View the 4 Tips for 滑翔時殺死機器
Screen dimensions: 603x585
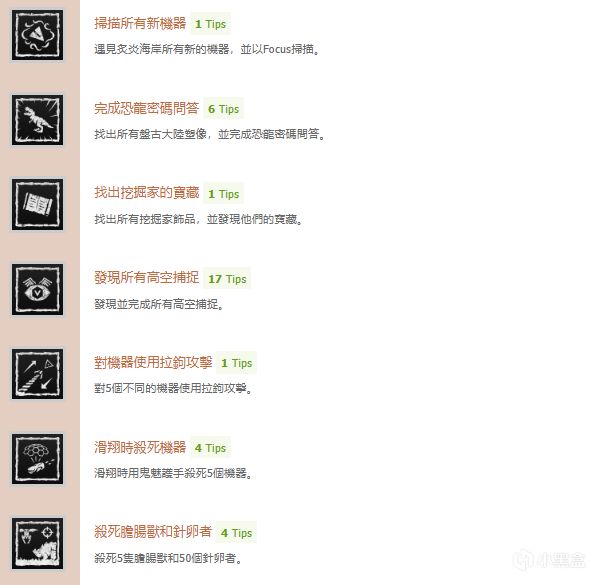[210, 448]
